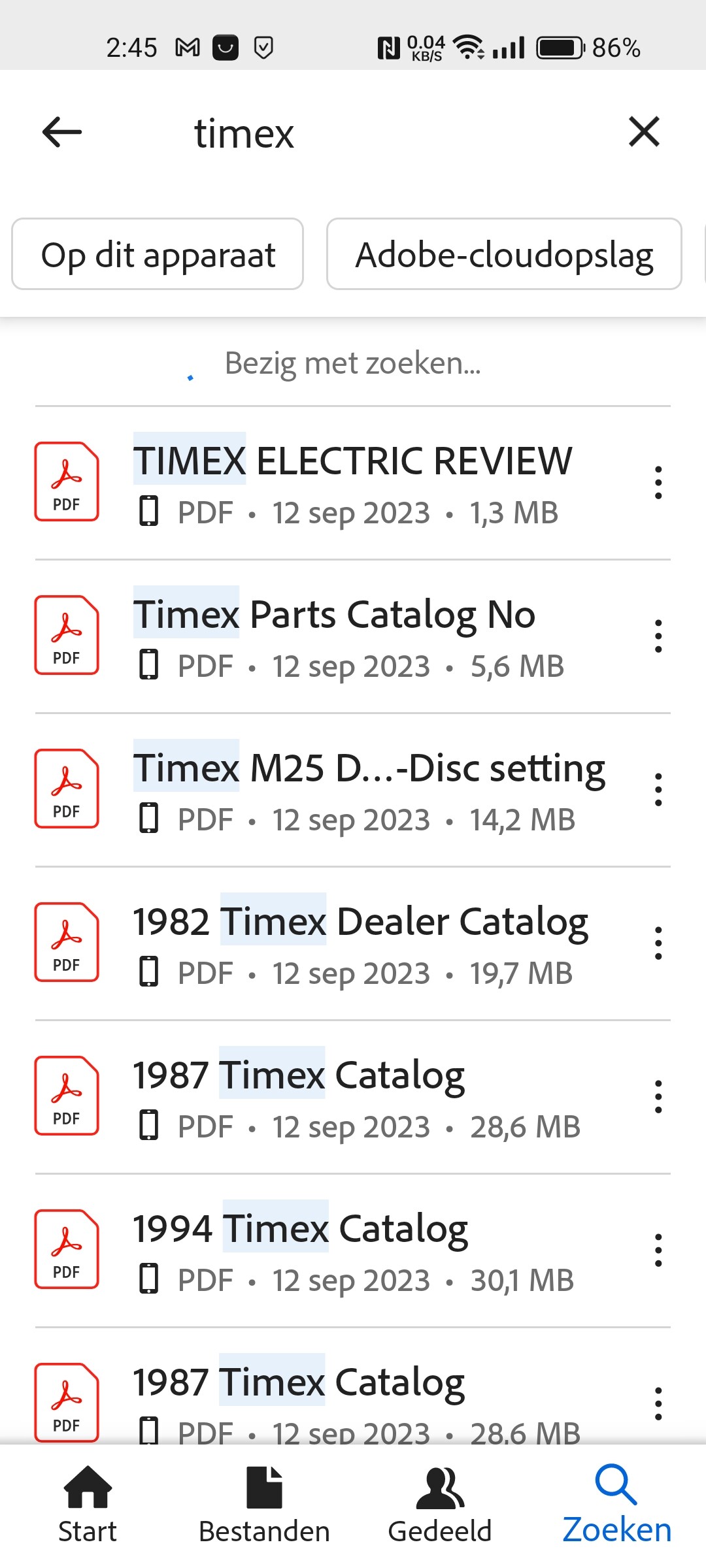Open options for 1994 Timex Catalog
This screenshot has height=1568, width=706.
tap(658, 1250)
